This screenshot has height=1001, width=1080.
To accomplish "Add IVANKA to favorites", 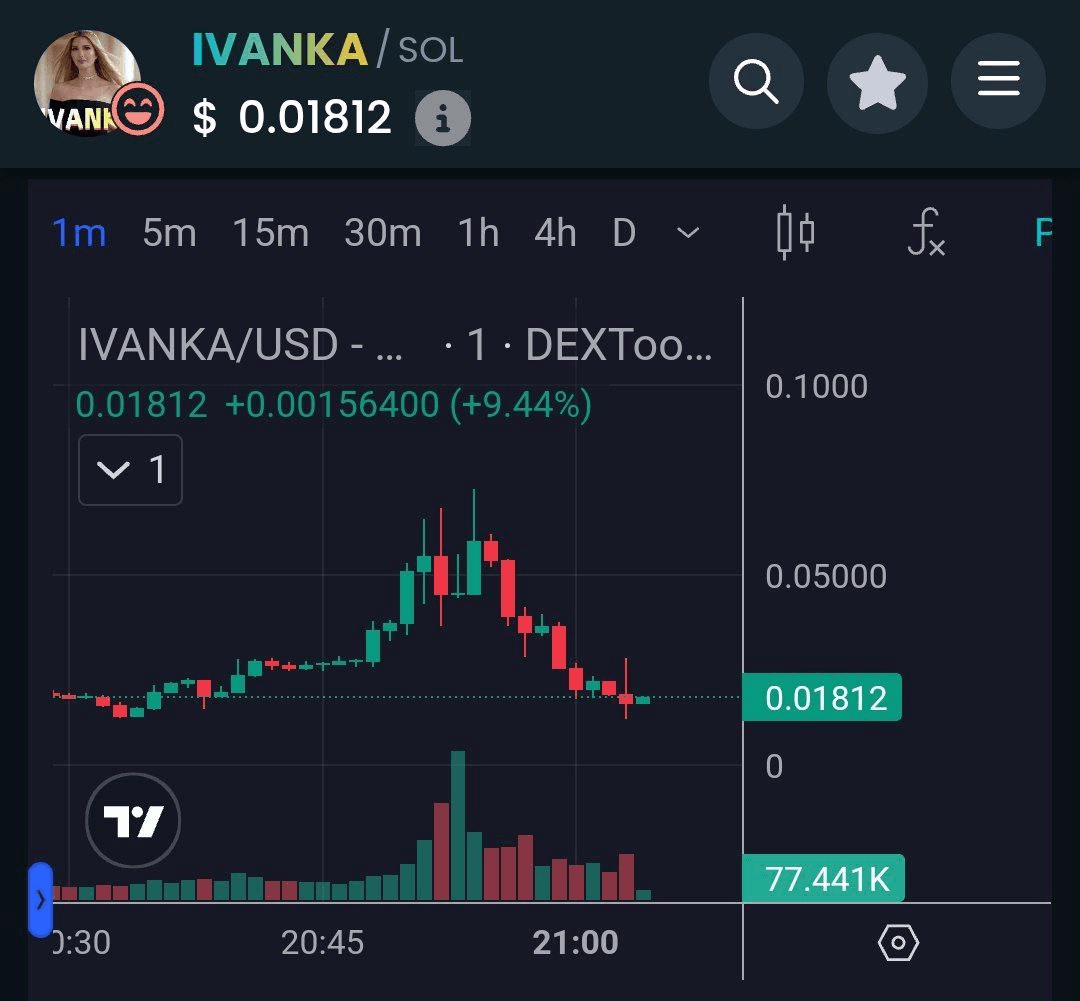I will point(877,82).
